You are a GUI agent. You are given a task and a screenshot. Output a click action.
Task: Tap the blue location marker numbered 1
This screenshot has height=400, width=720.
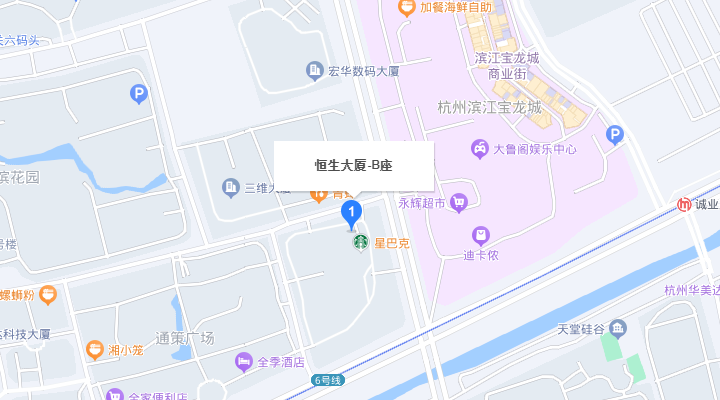pos(351,211)
